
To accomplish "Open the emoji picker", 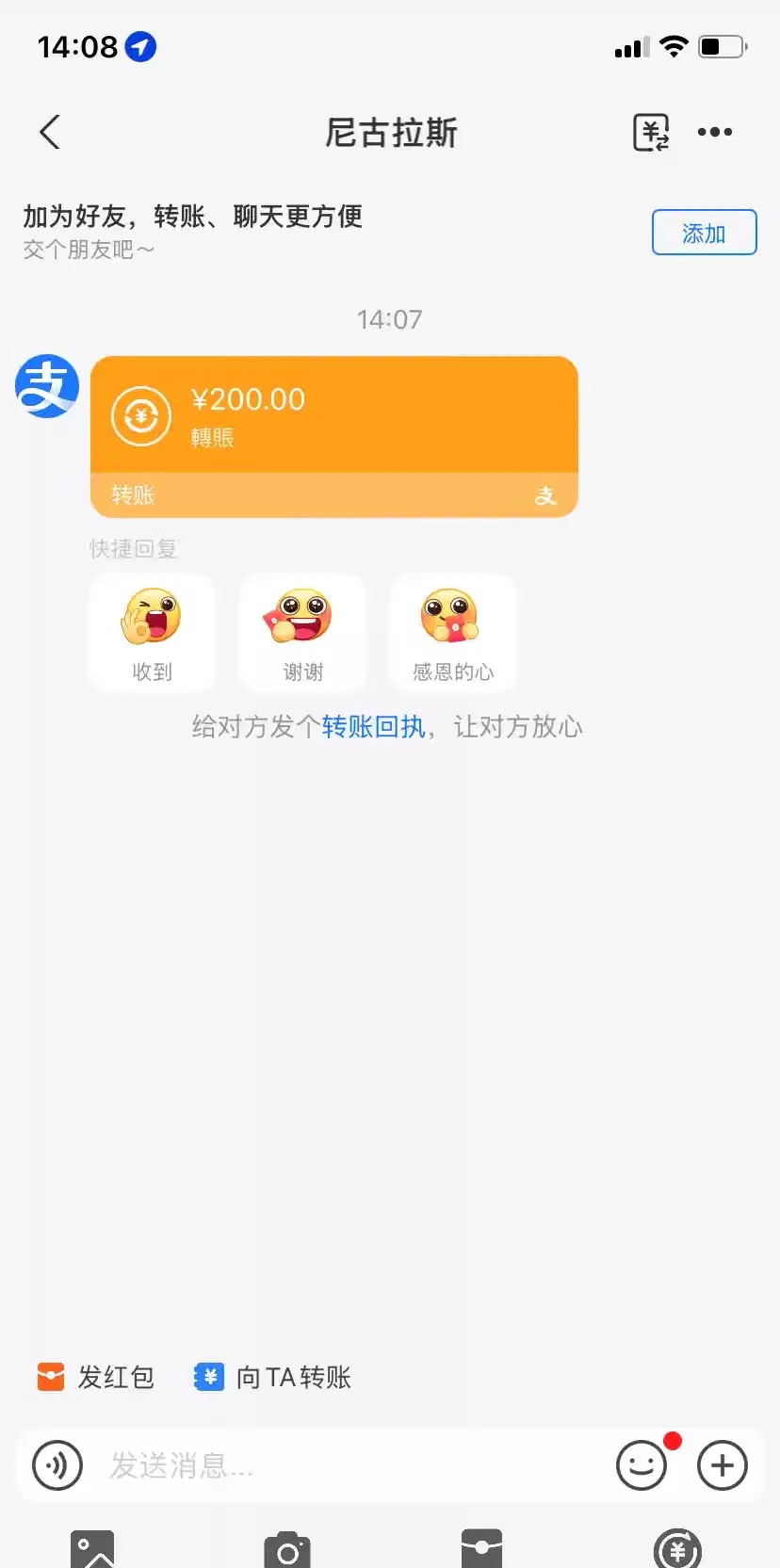I will 642,1465.
